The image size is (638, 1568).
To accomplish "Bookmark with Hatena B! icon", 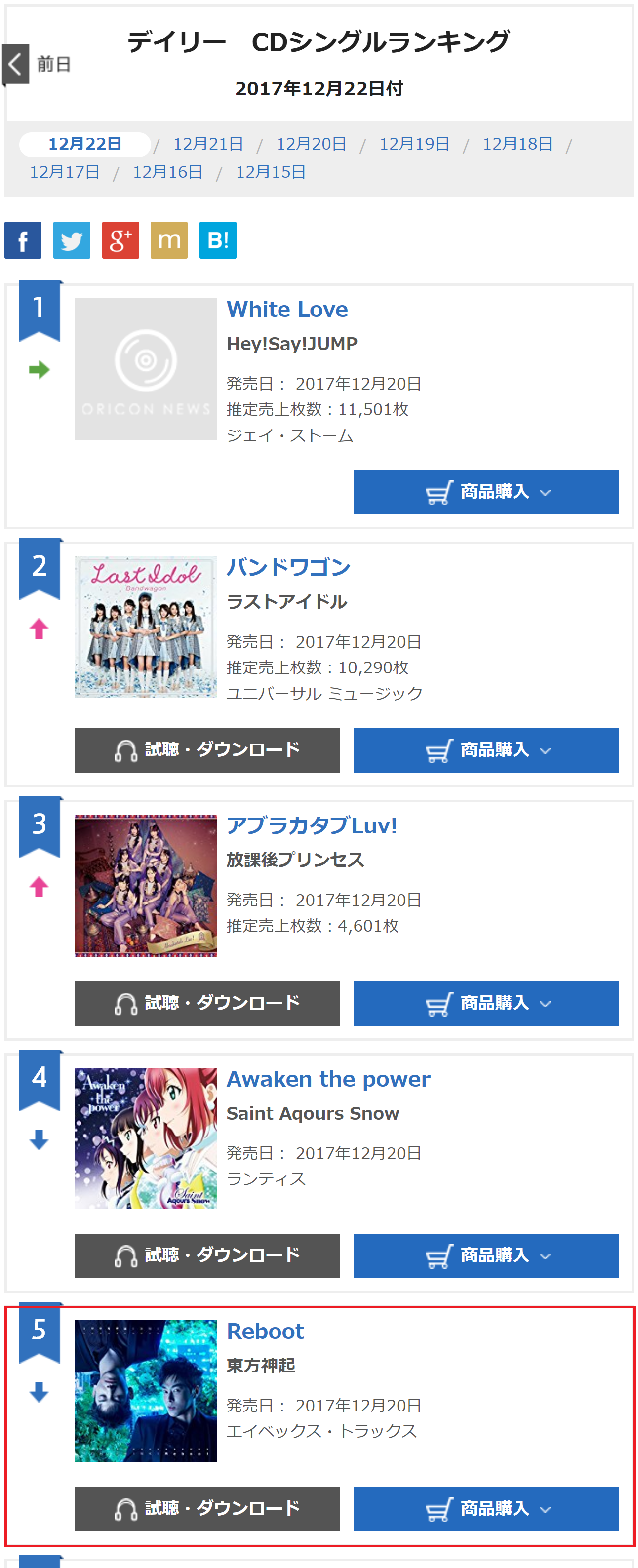I will (218, 240).
